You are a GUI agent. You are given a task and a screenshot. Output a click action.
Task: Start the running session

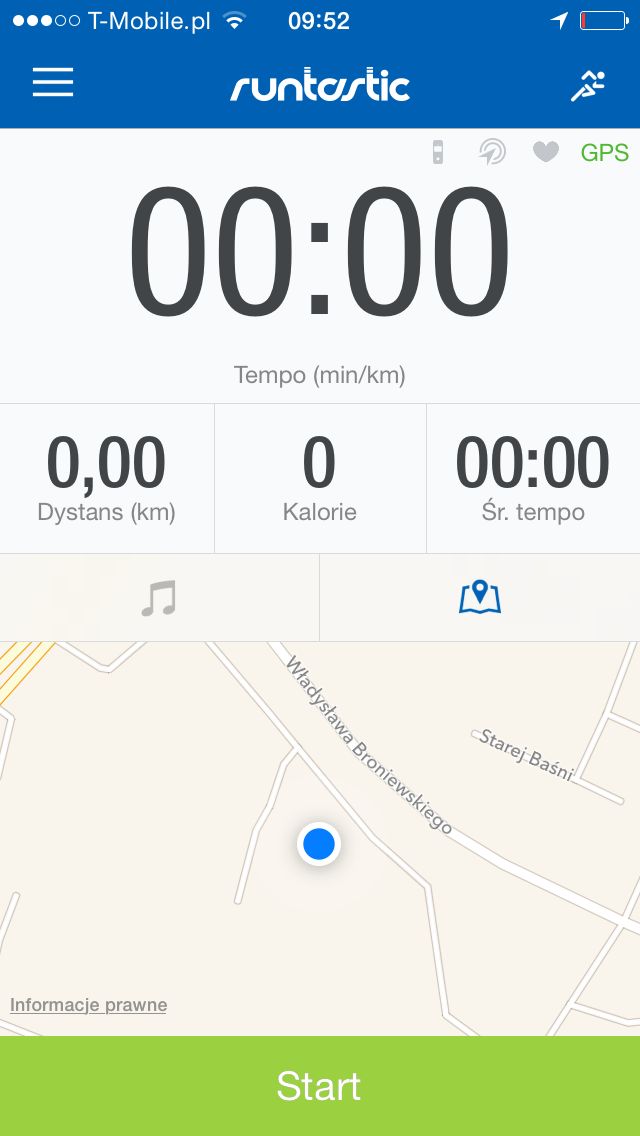pos(320,1086)
